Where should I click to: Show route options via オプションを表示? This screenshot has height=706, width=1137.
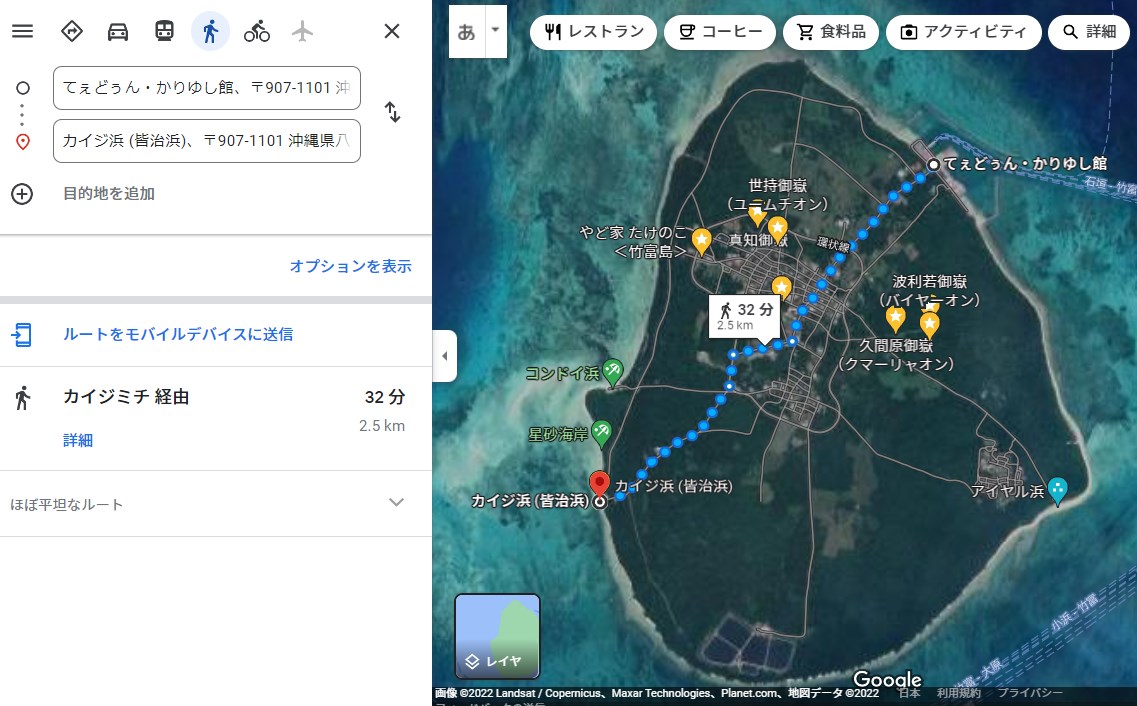[350, 266]
